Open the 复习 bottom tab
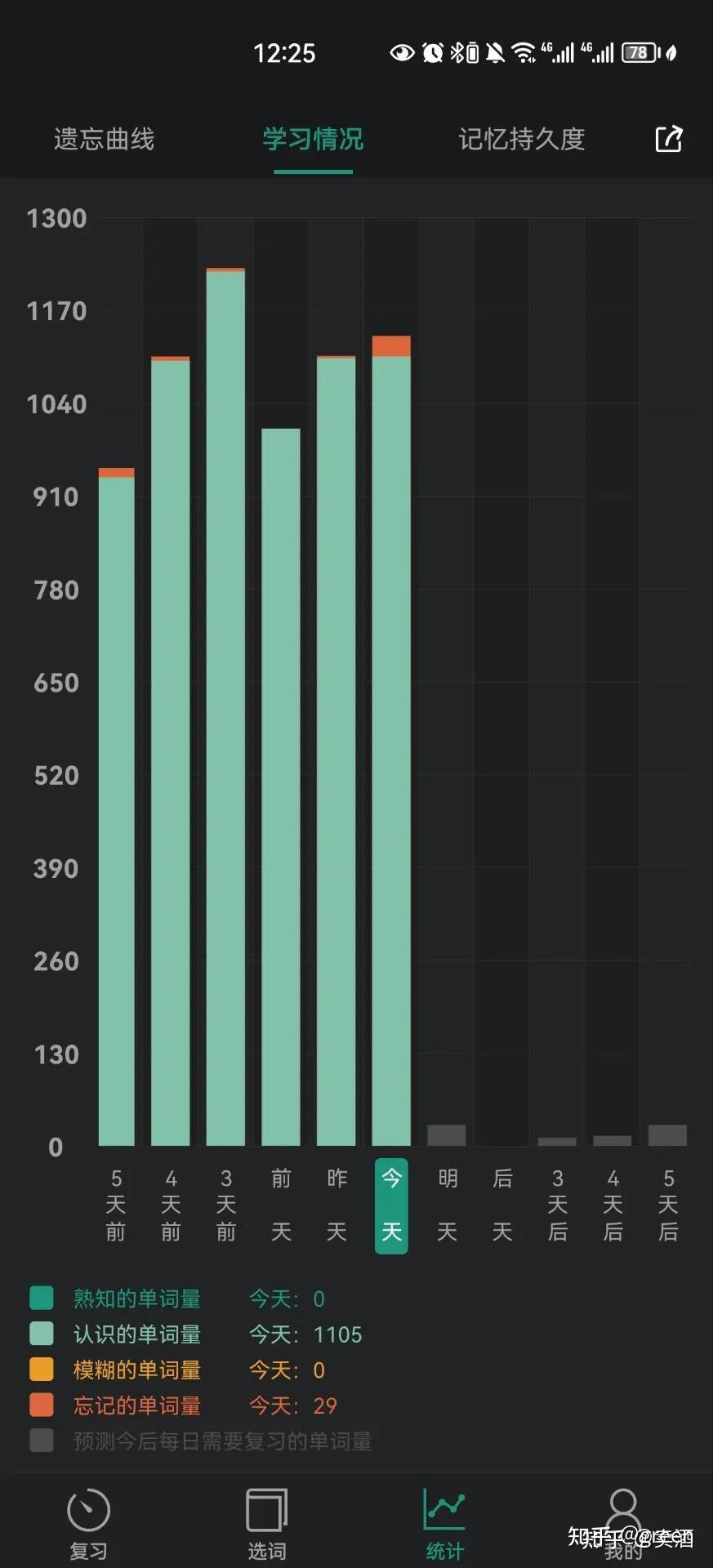This screenshot has height=1568, width=713. [88, 1524]
